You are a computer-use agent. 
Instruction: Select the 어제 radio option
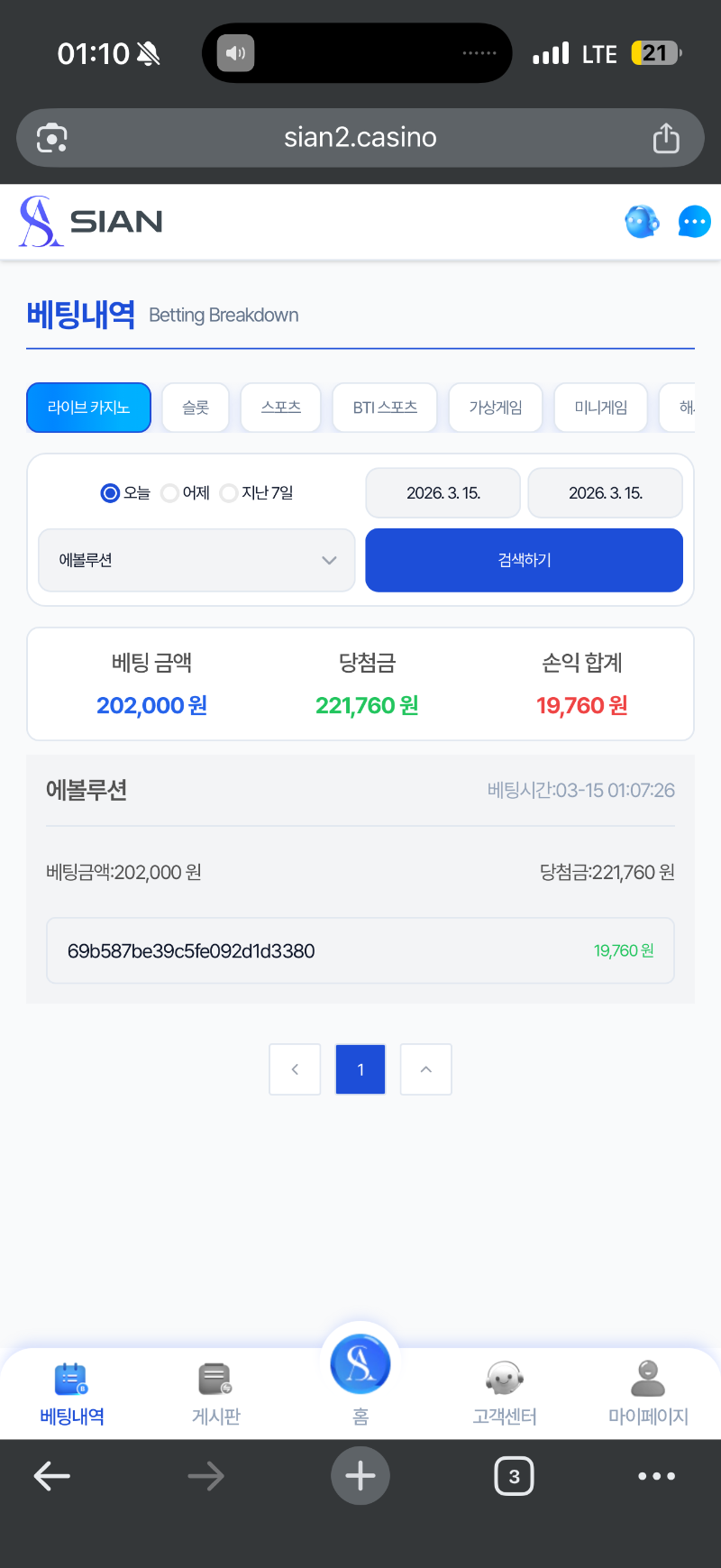[x=170, y=493]
